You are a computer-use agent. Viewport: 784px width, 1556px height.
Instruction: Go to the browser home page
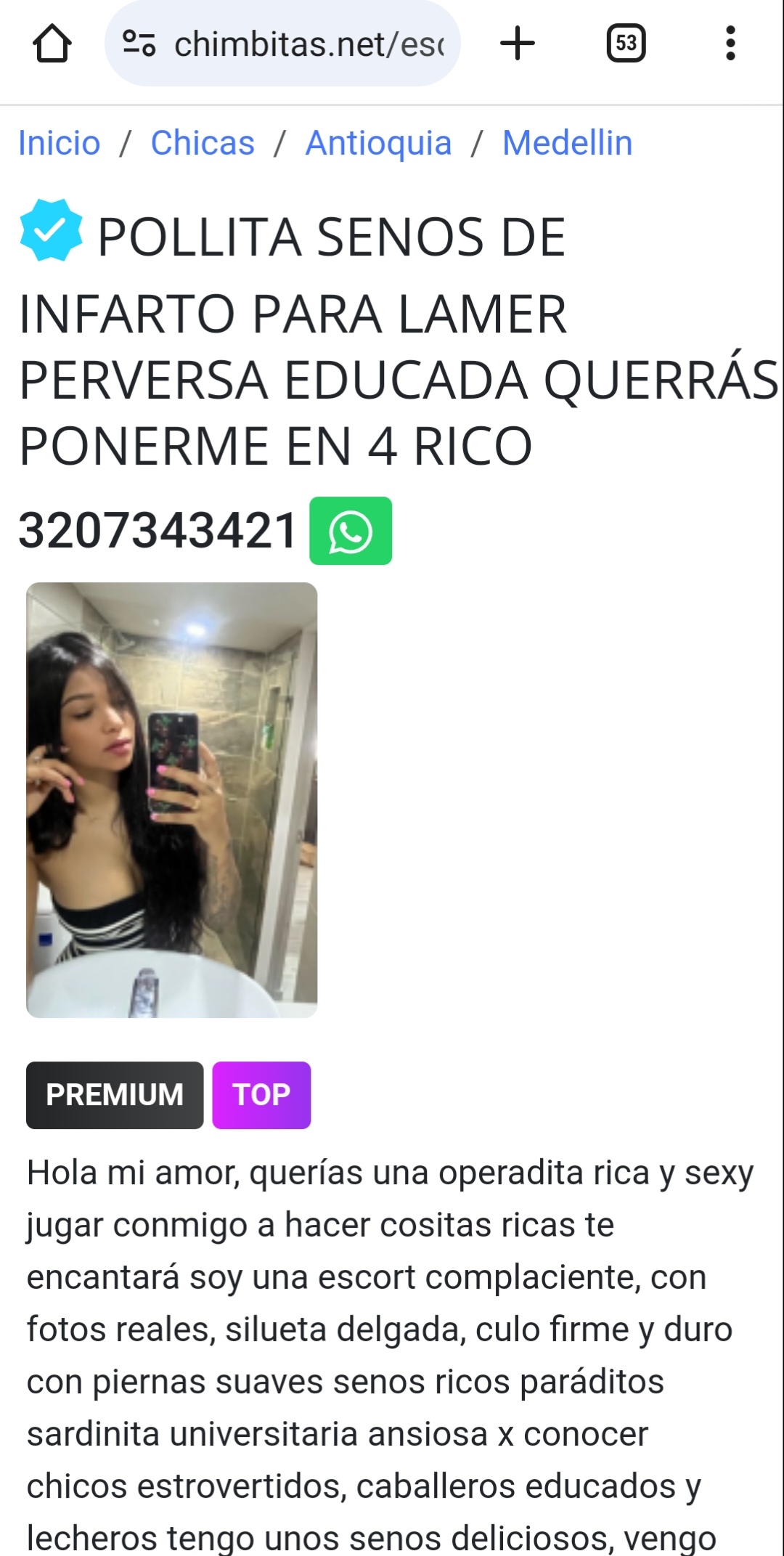52,44
